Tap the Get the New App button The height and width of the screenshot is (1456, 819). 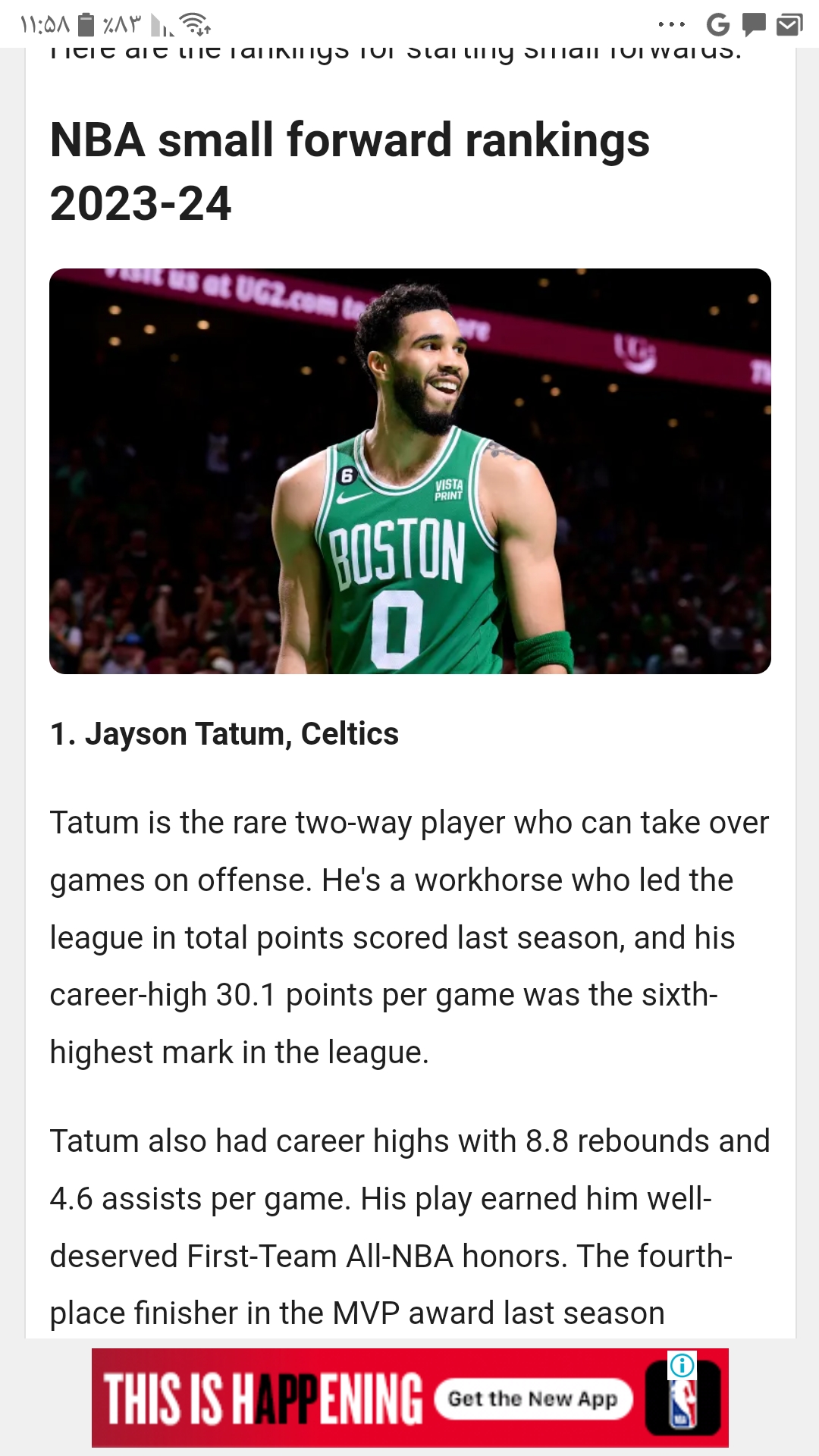533,1398
